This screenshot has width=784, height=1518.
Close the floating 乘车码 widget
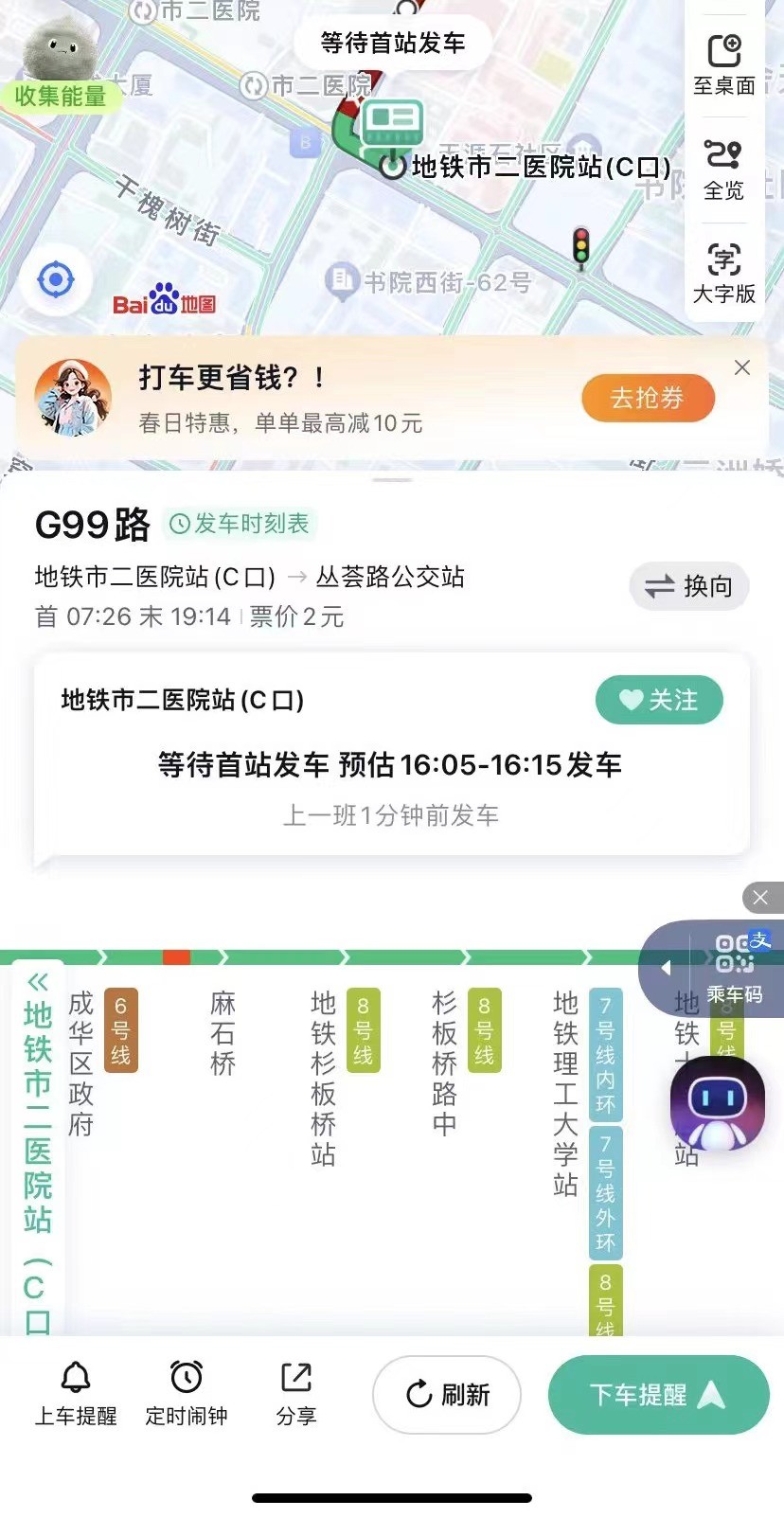click(760, 897)
